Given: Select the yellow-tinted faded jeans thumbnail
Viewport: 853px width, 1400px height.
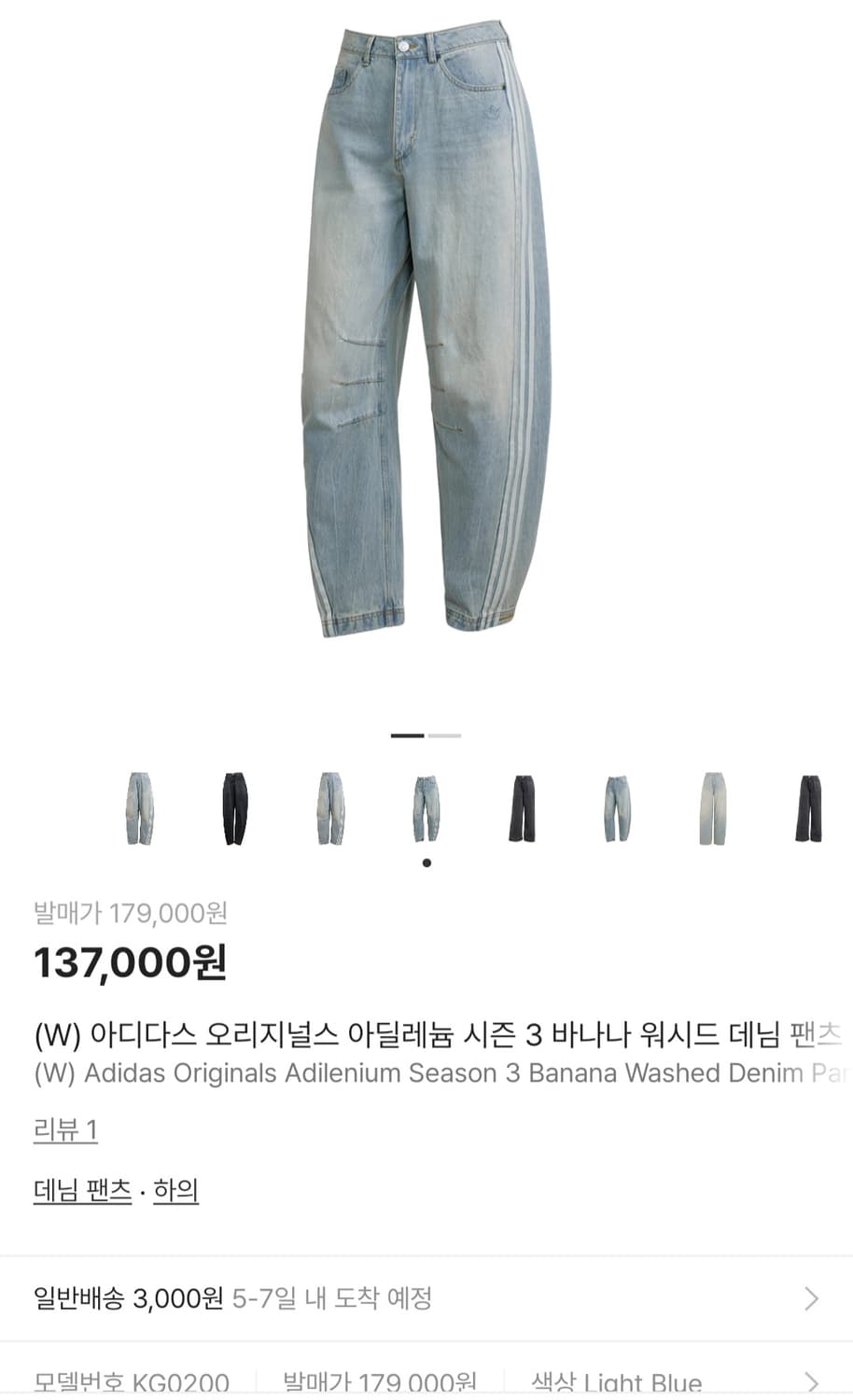Looking at the screenshot, I should (714, 808).
